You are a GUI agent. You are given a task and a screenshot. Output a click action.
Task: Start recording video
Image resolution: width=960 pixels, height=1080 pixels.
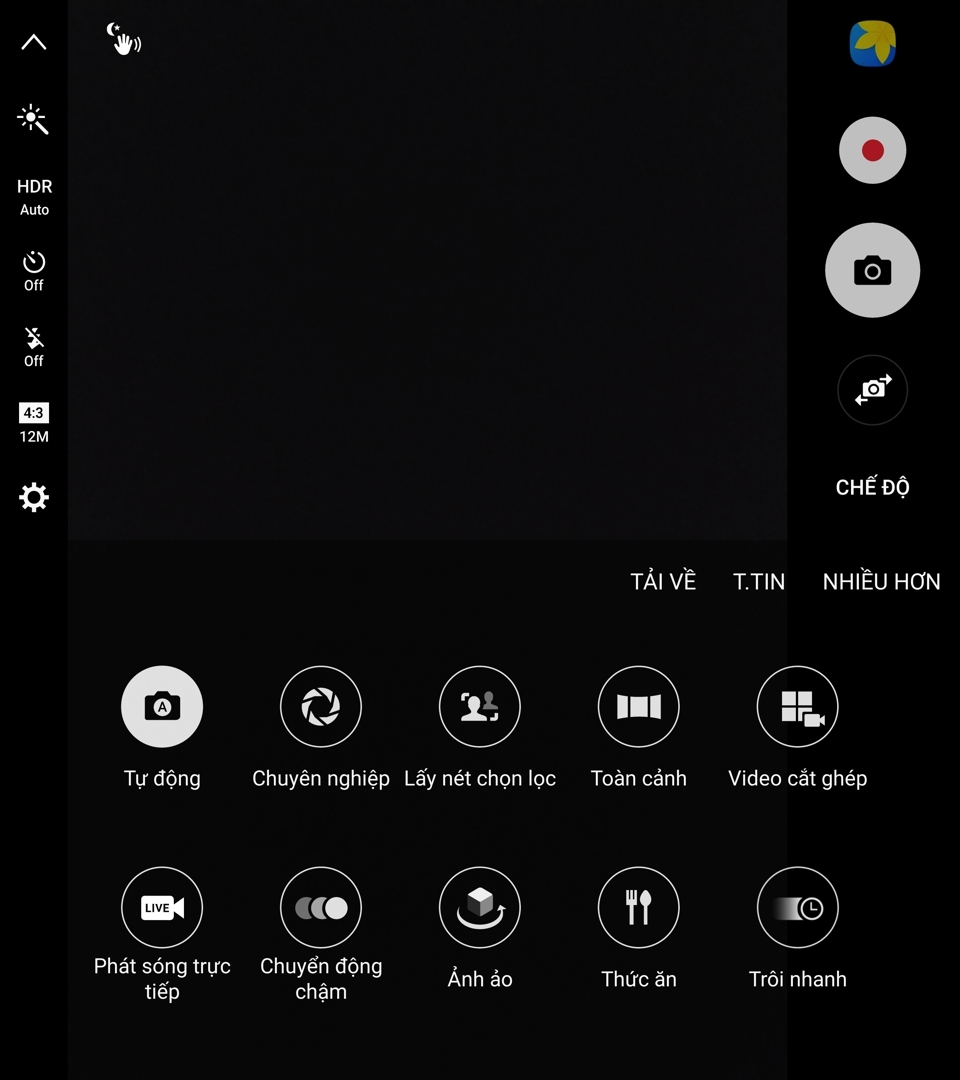point(872,150)
